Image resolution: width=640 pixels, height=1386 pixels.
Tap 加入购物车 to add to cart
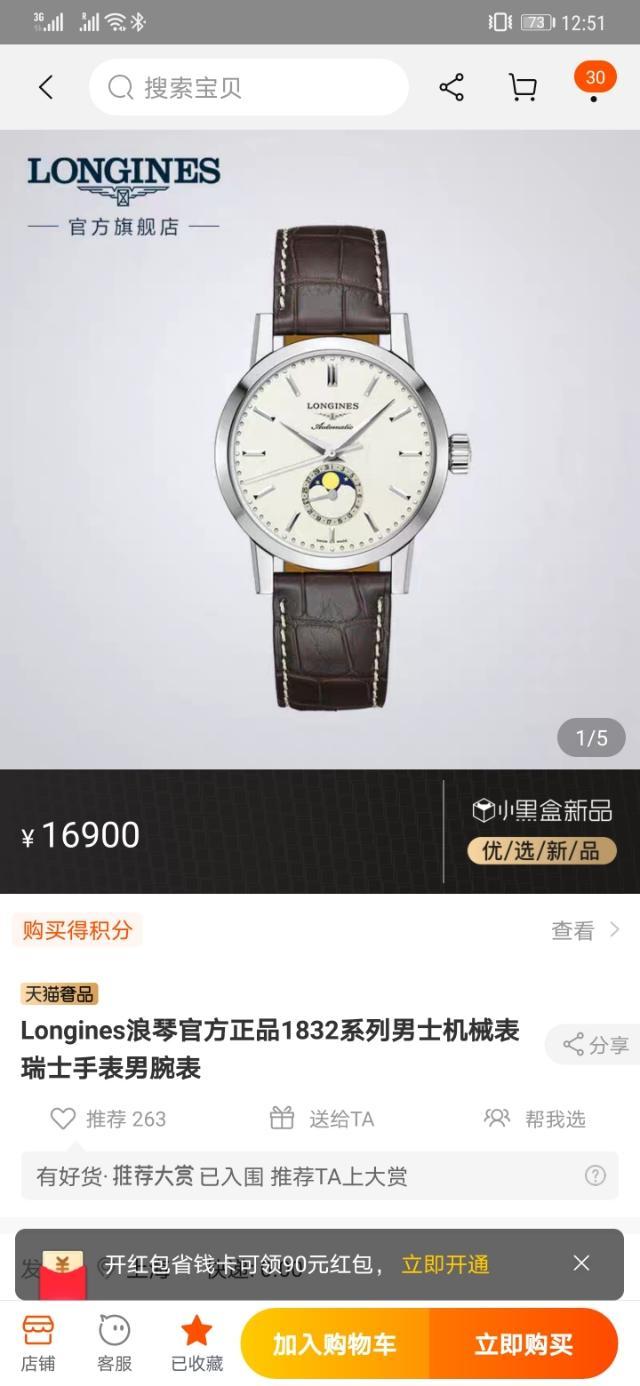point(335,1345)
